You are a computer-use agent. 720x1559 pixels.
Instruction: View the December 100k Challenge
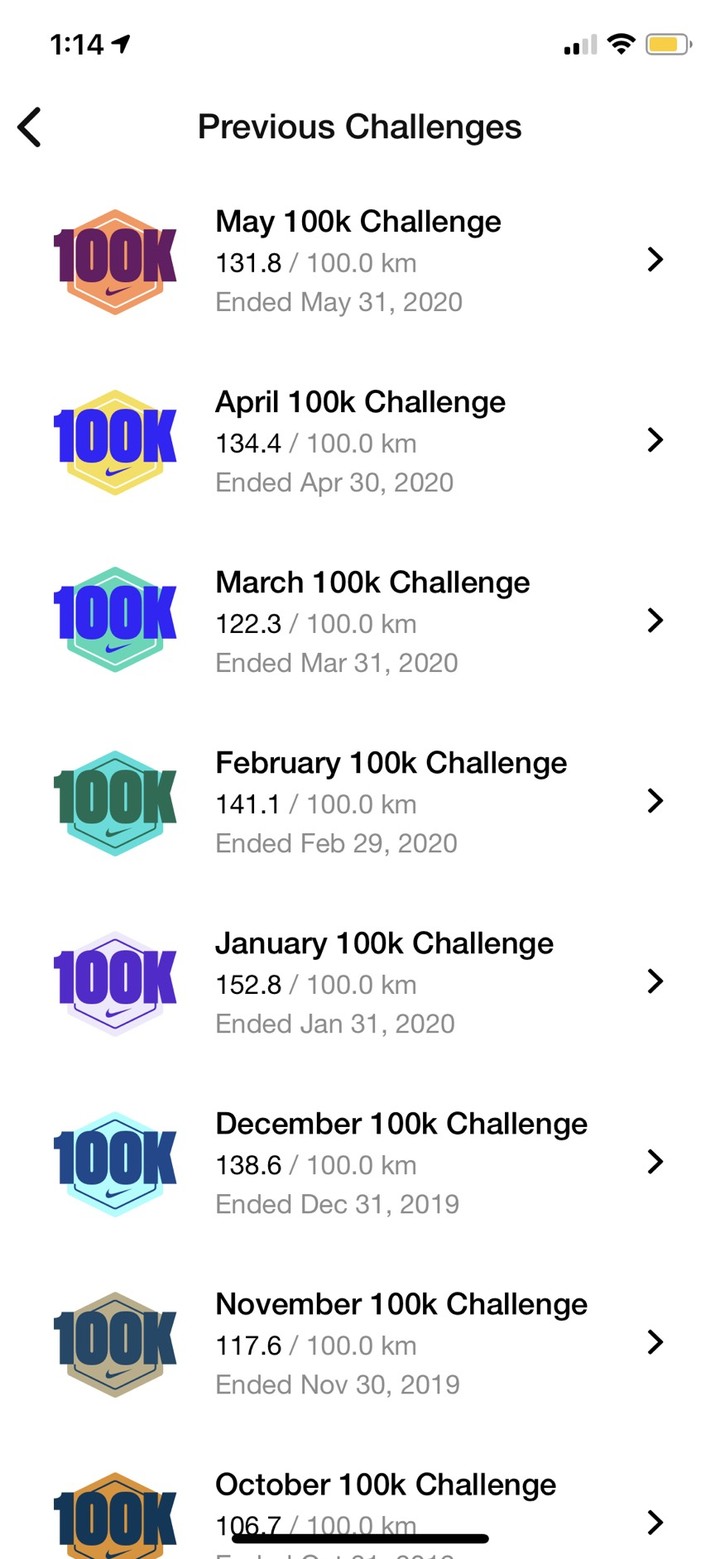coord(360,1161)
